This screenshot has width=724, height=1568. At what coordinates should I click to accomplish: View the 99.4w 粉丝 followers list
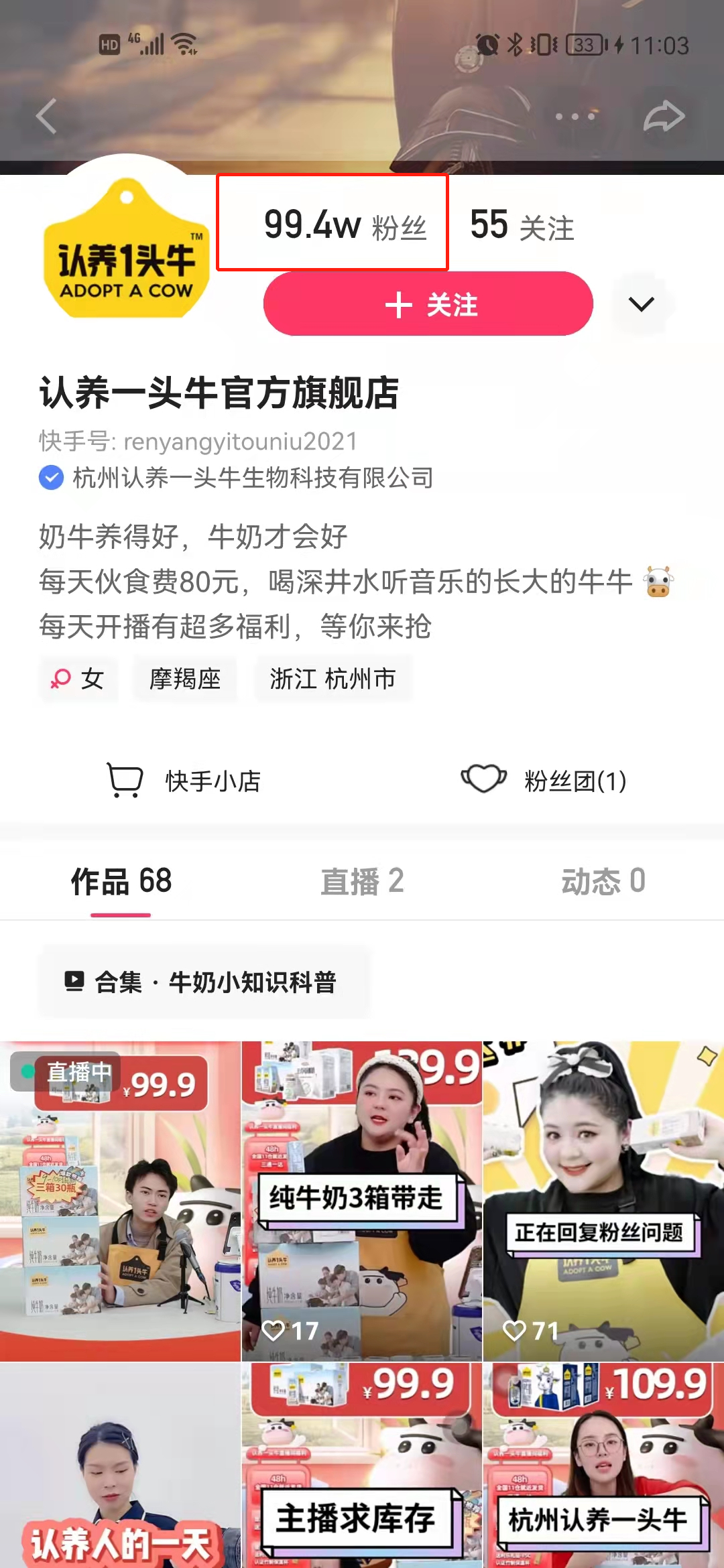pos(333,224)
